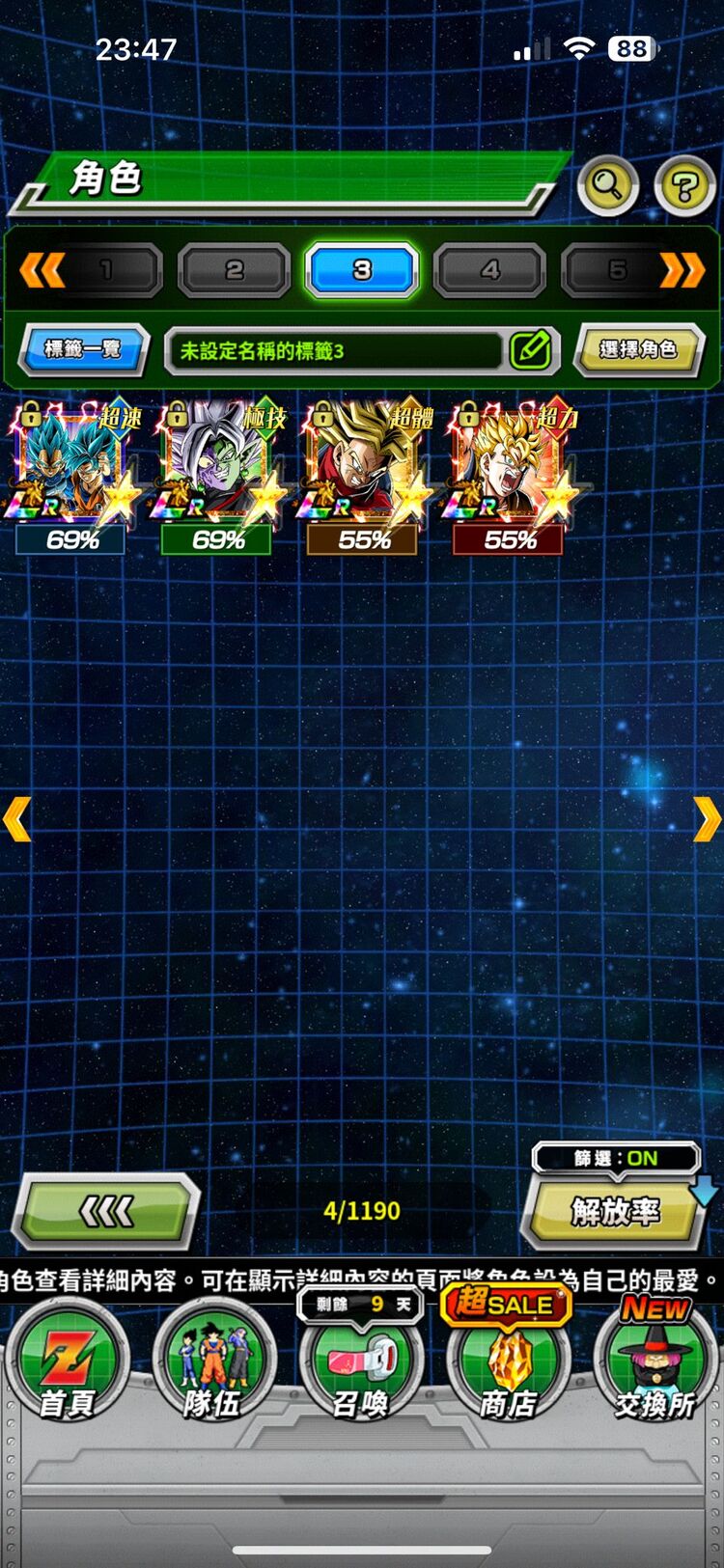Image resolution: width=724 pixels, height=1568 pixels.
Task: Edit the tag name with the pencil icon
Action: click(x=531, y=349)
